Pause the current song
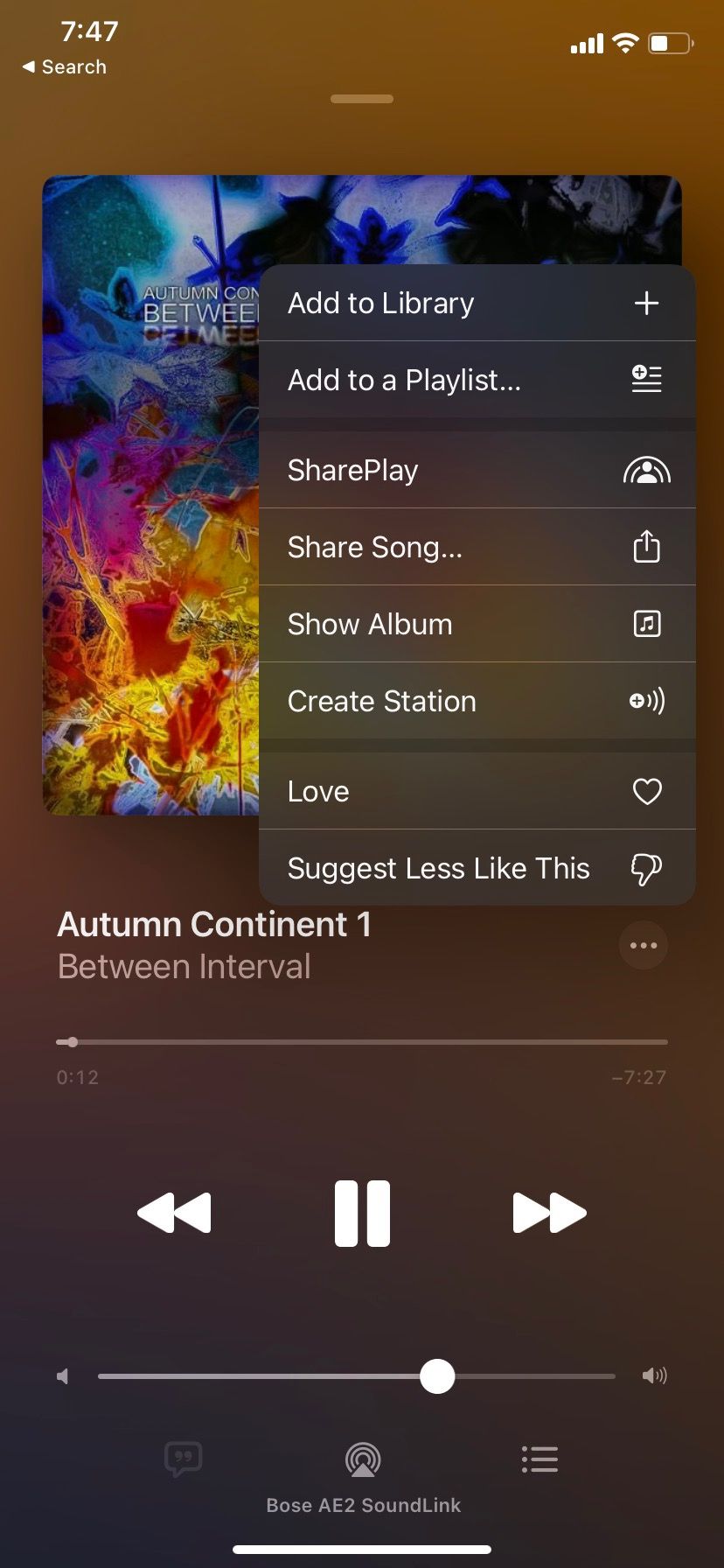 (x=362, y=1213)
